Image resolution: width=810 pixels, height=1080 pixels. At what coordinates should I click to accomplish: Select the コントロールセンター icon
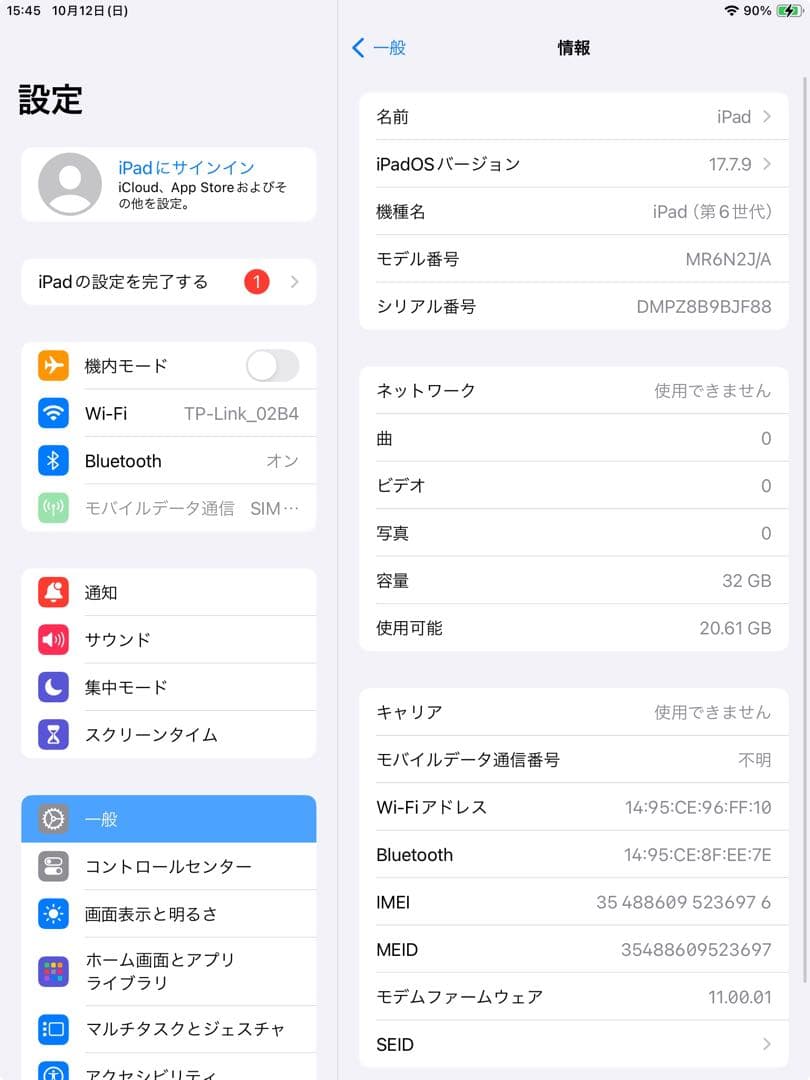pyautogui.click(x=53, y=866)
